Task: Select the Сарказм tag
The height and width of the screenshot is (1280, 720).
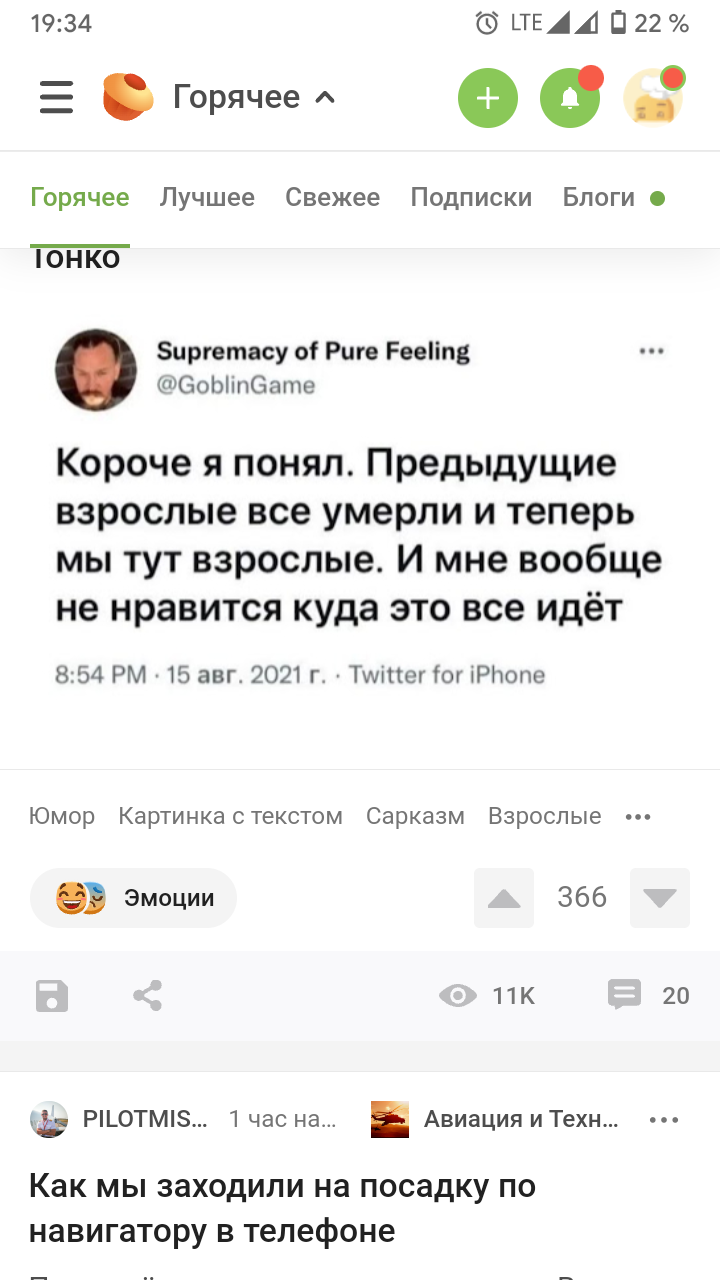Action: point(415,816)
